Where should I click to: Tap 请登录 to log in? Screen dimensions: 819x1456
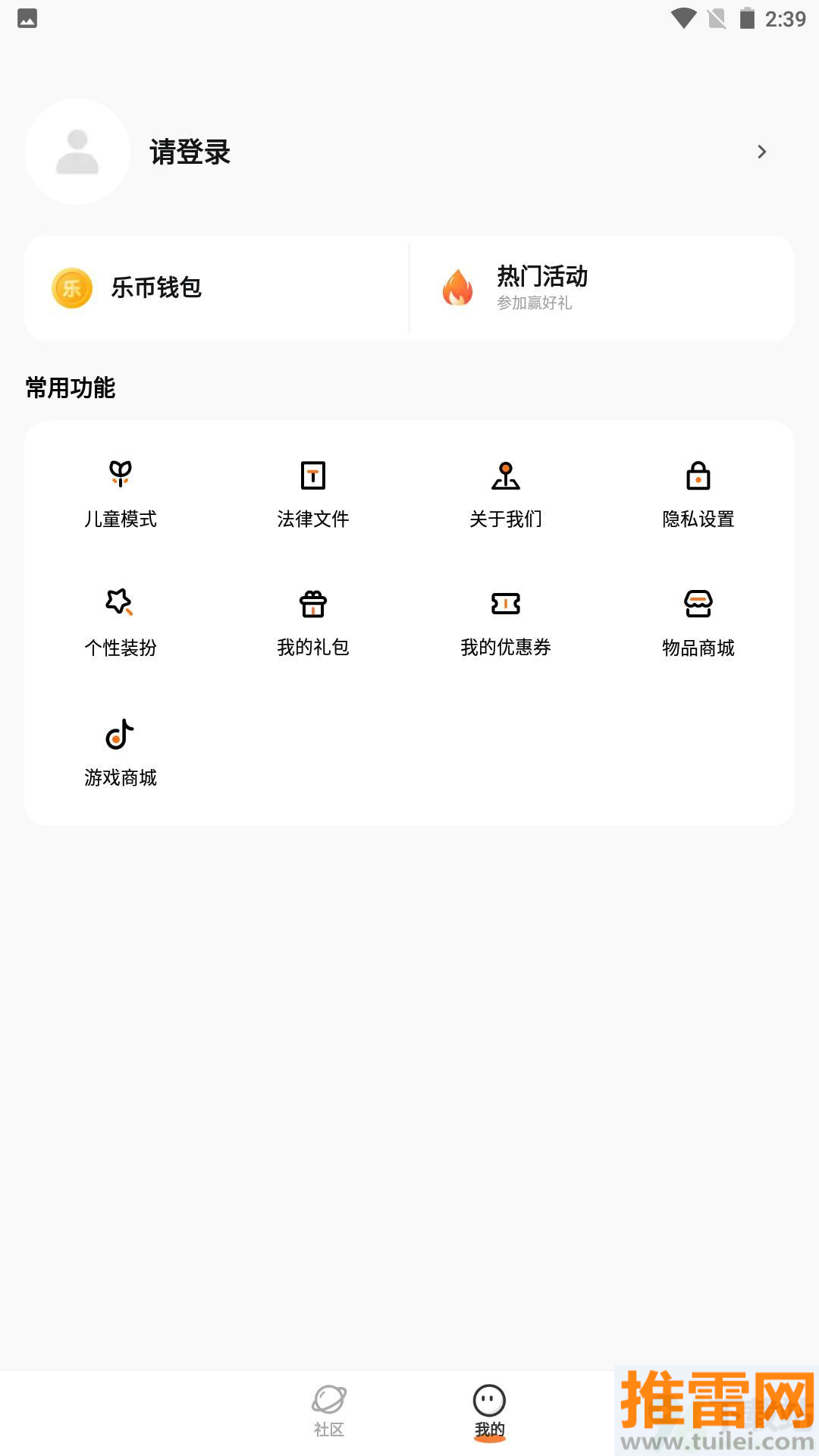[x=190, y=152]
